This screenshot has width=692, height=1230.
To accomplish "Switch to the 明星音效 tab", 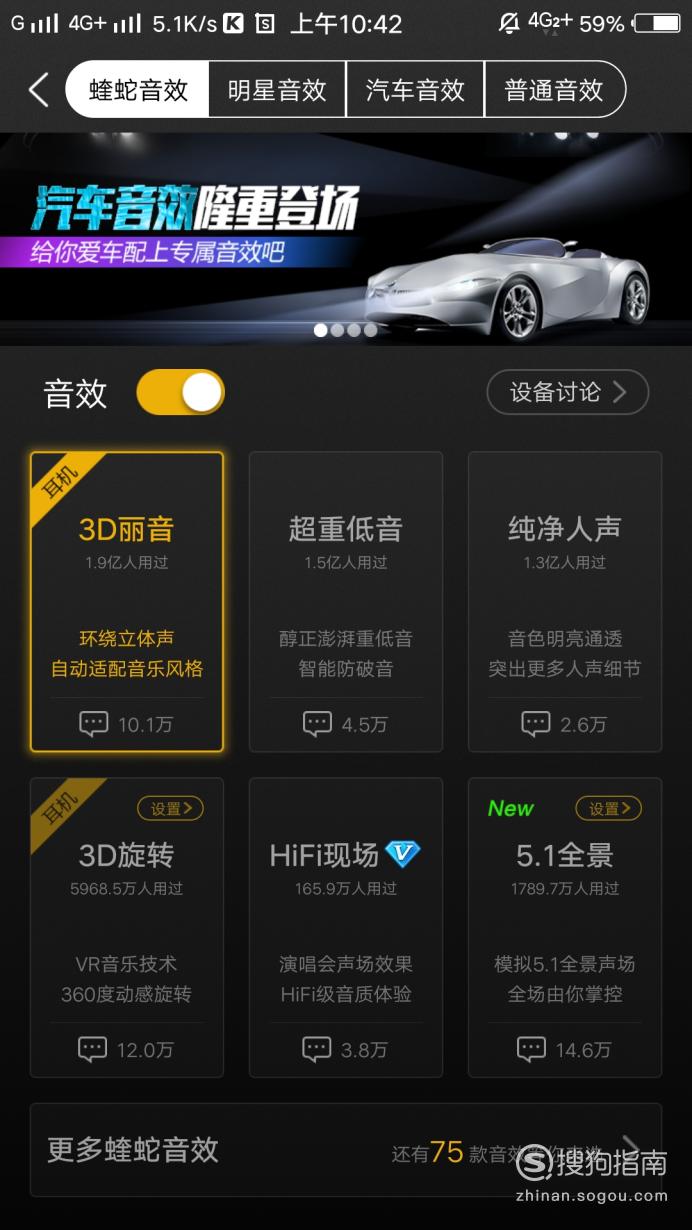I will 277,90.
